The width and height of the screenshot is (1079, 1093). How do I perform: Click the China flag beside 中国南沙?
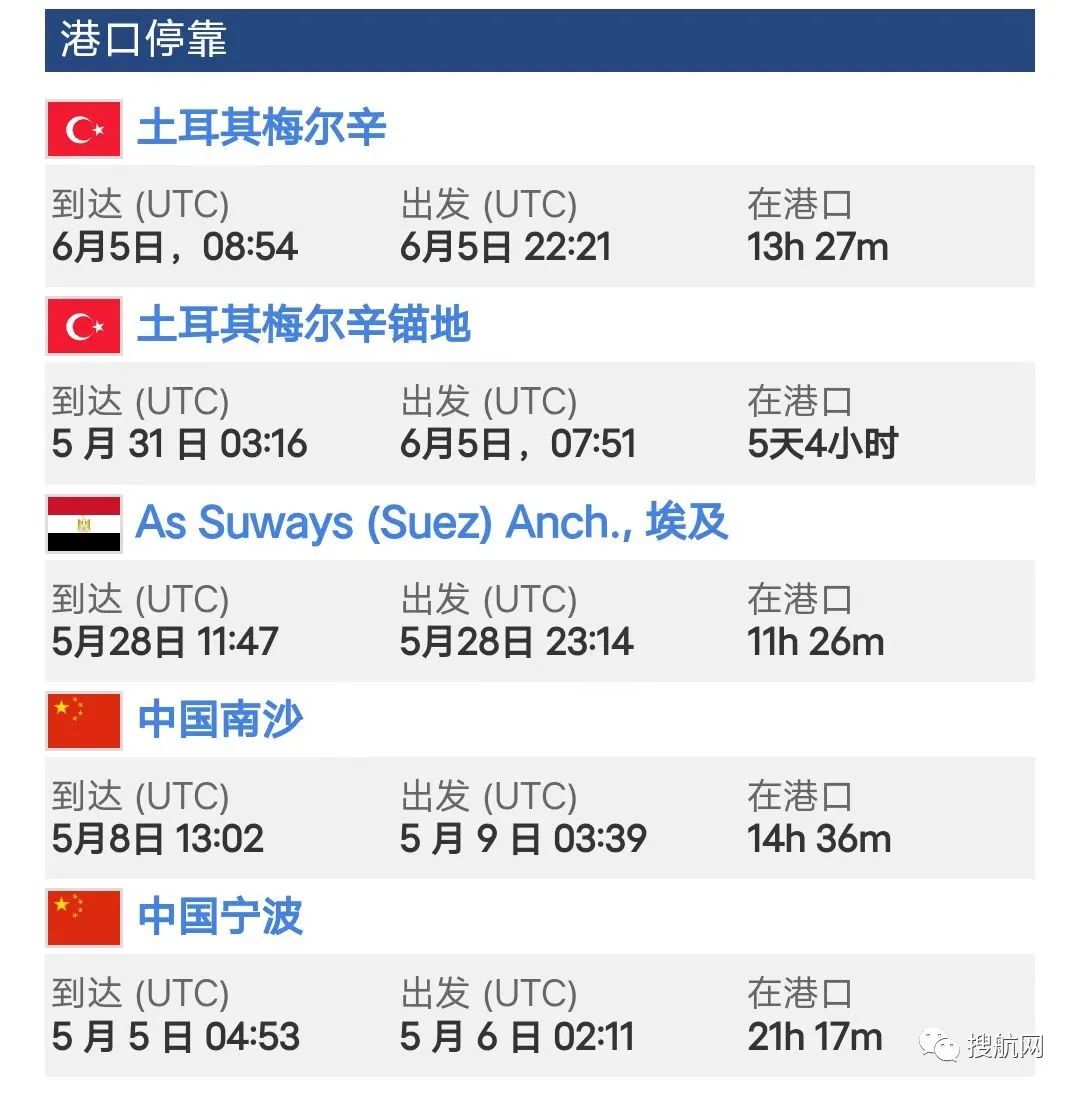point(84,720)
